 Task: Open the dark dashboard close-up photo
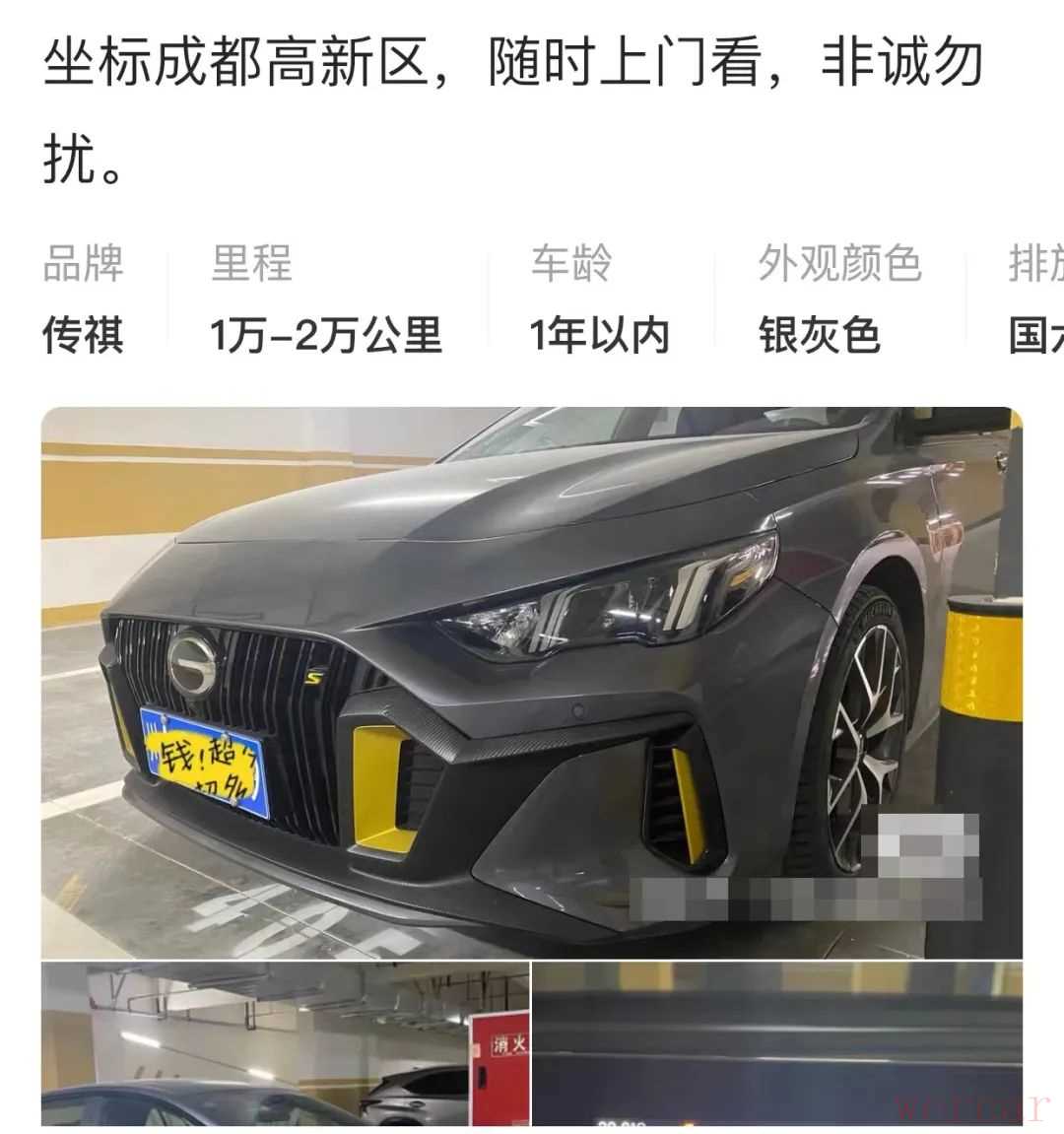pyautogui.click(x=777, y=1044)
